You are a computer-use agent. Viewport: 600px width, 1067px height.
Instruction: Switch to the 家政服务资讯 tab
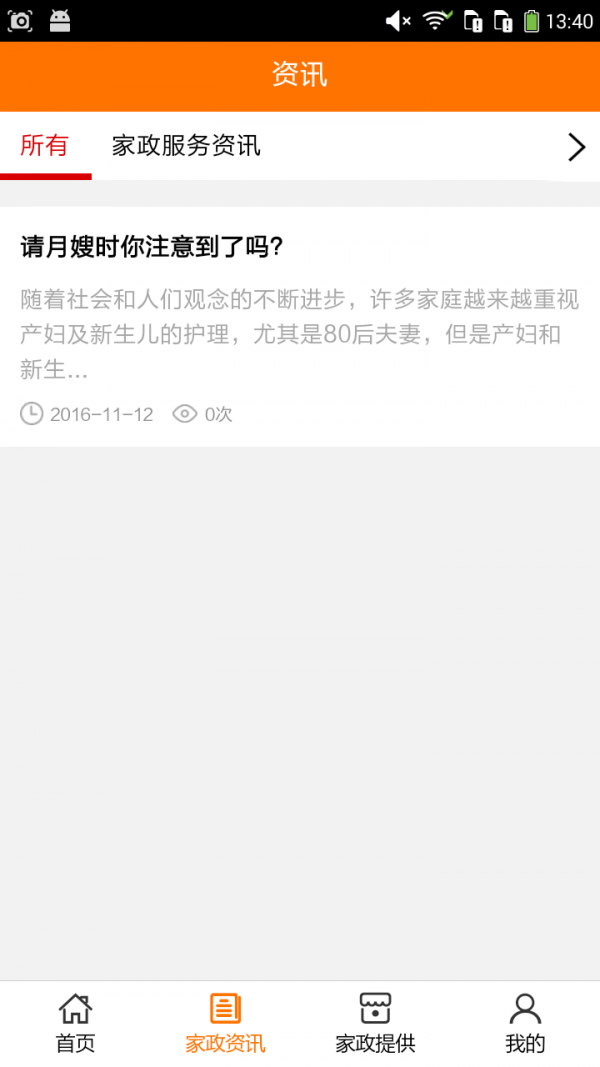(x=186, y=146)
